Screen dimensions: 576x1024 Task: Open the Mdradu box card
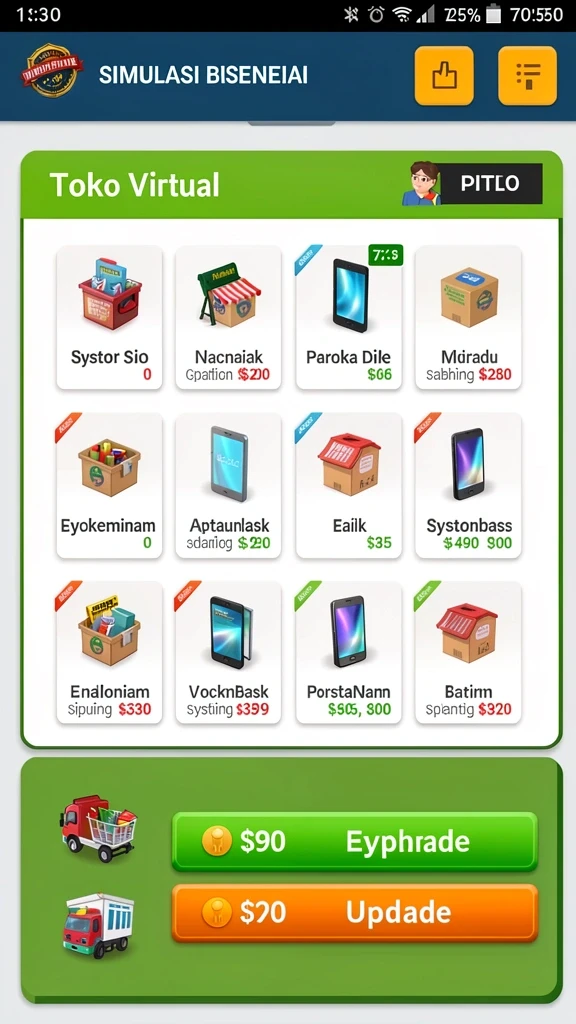[x=468, y=317]
